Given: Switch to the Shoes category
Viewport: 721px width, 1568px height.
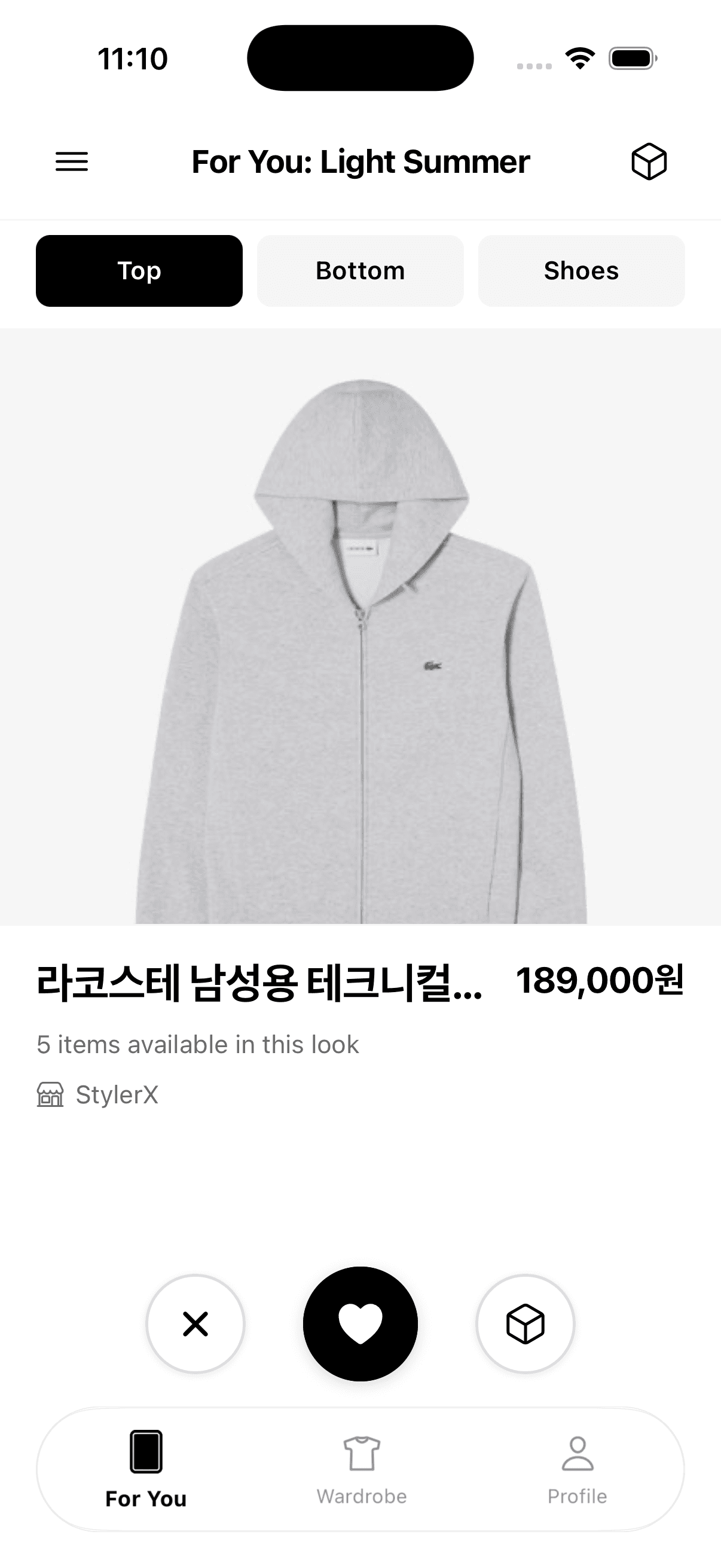Looking at the screenshot, I should point(581,271).
